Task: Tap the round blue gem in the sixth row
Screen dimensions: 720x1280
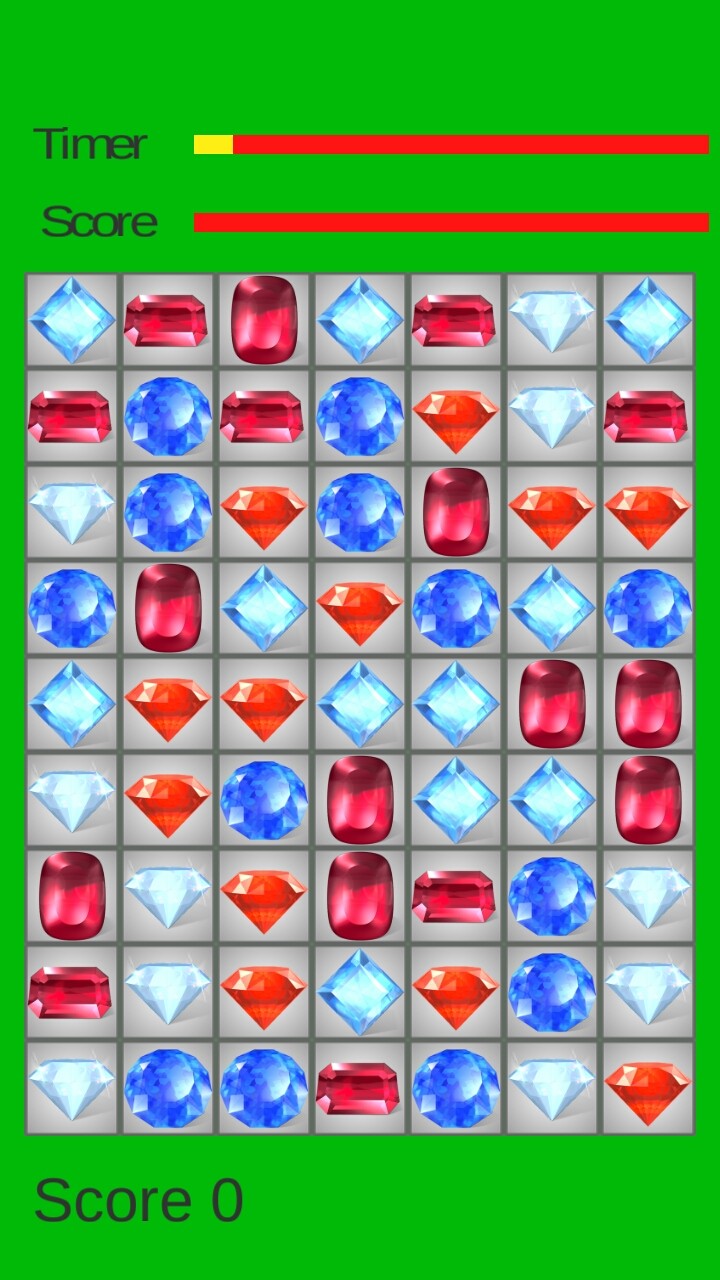Action: pyautogui.click(x=264, y=800)
